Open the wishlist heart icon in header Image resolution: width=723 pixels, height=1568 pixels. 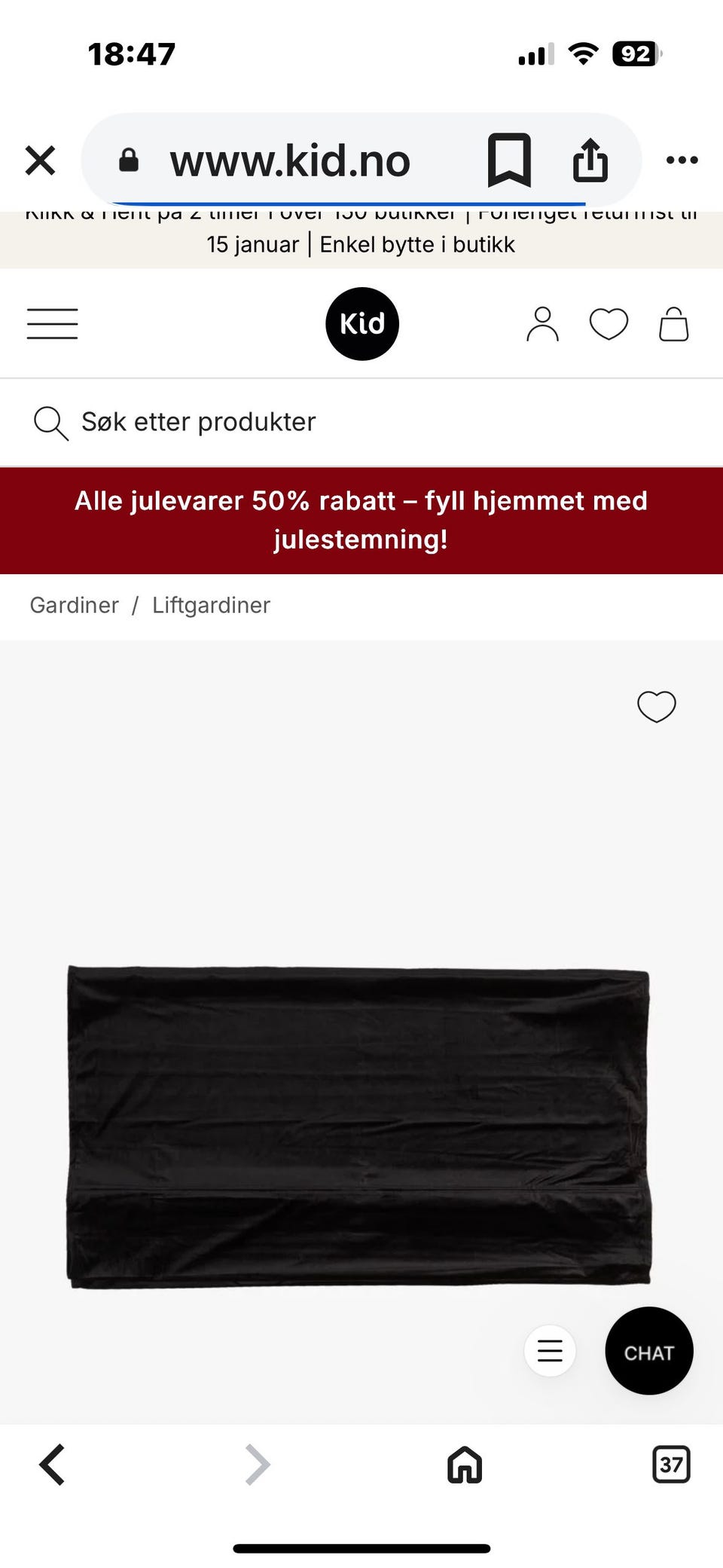tap(608, 323)
